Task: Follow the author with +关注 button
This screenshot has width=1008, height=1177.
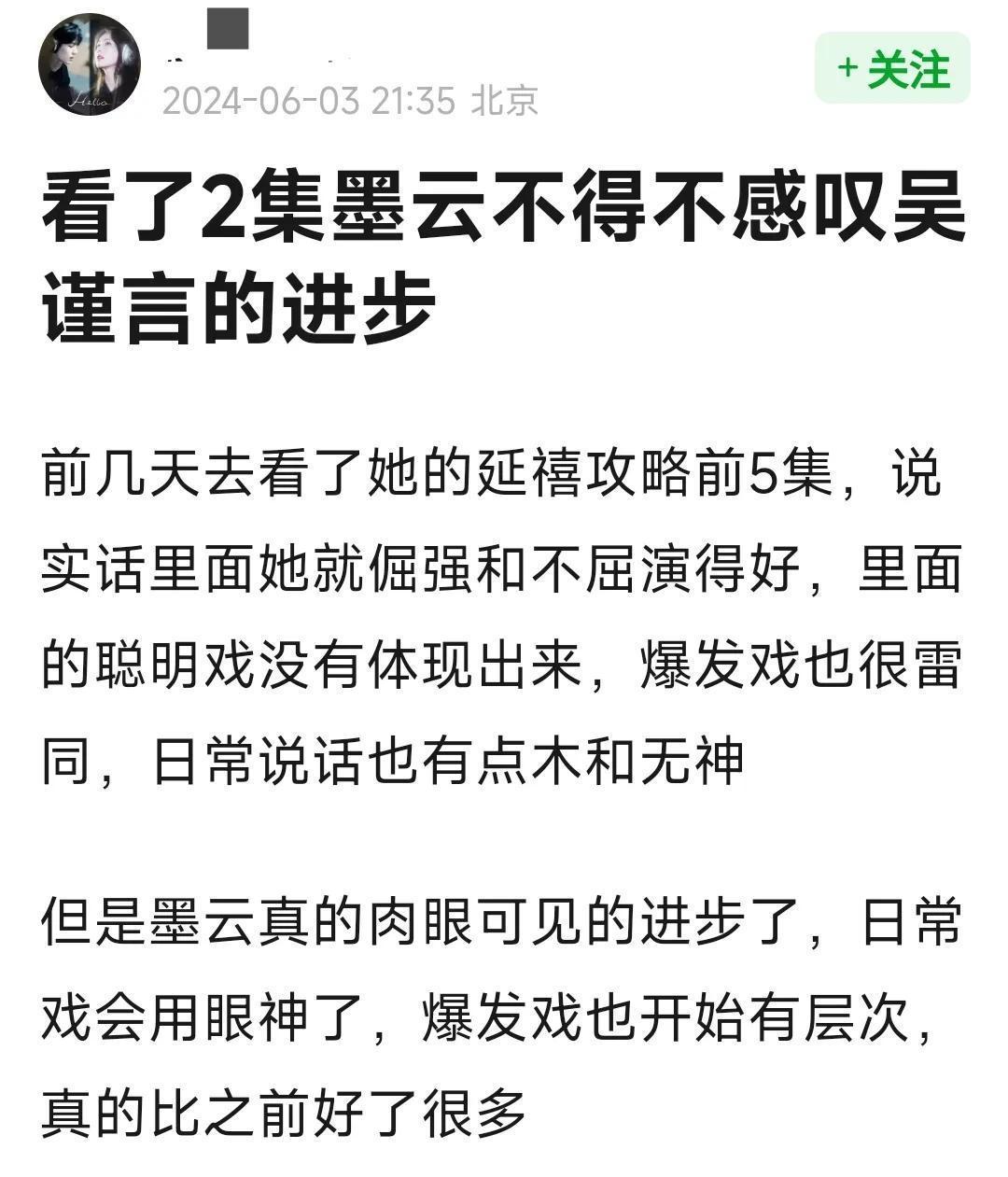Action: click(892, 69)
